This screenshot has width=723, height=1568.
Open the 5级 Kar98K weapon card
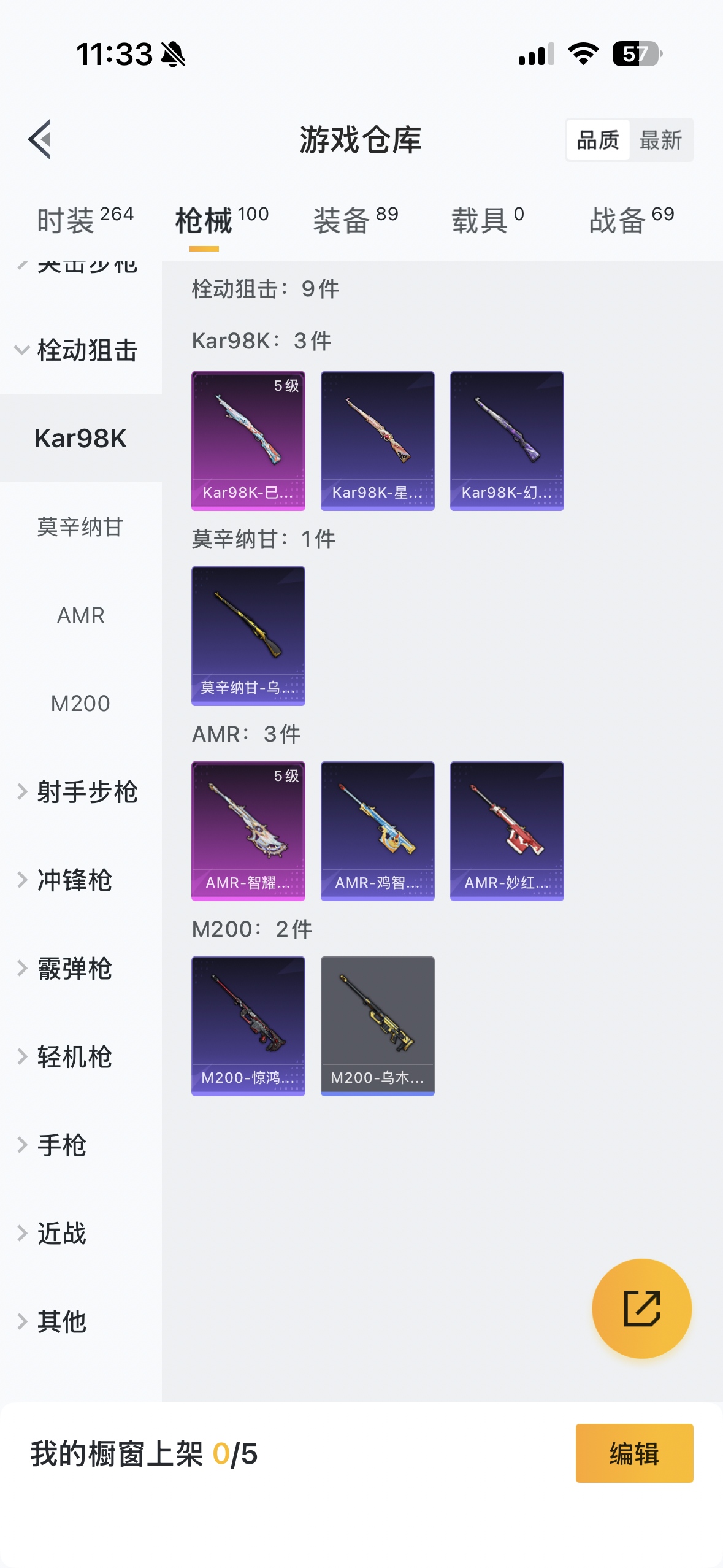tap(248, 440)
